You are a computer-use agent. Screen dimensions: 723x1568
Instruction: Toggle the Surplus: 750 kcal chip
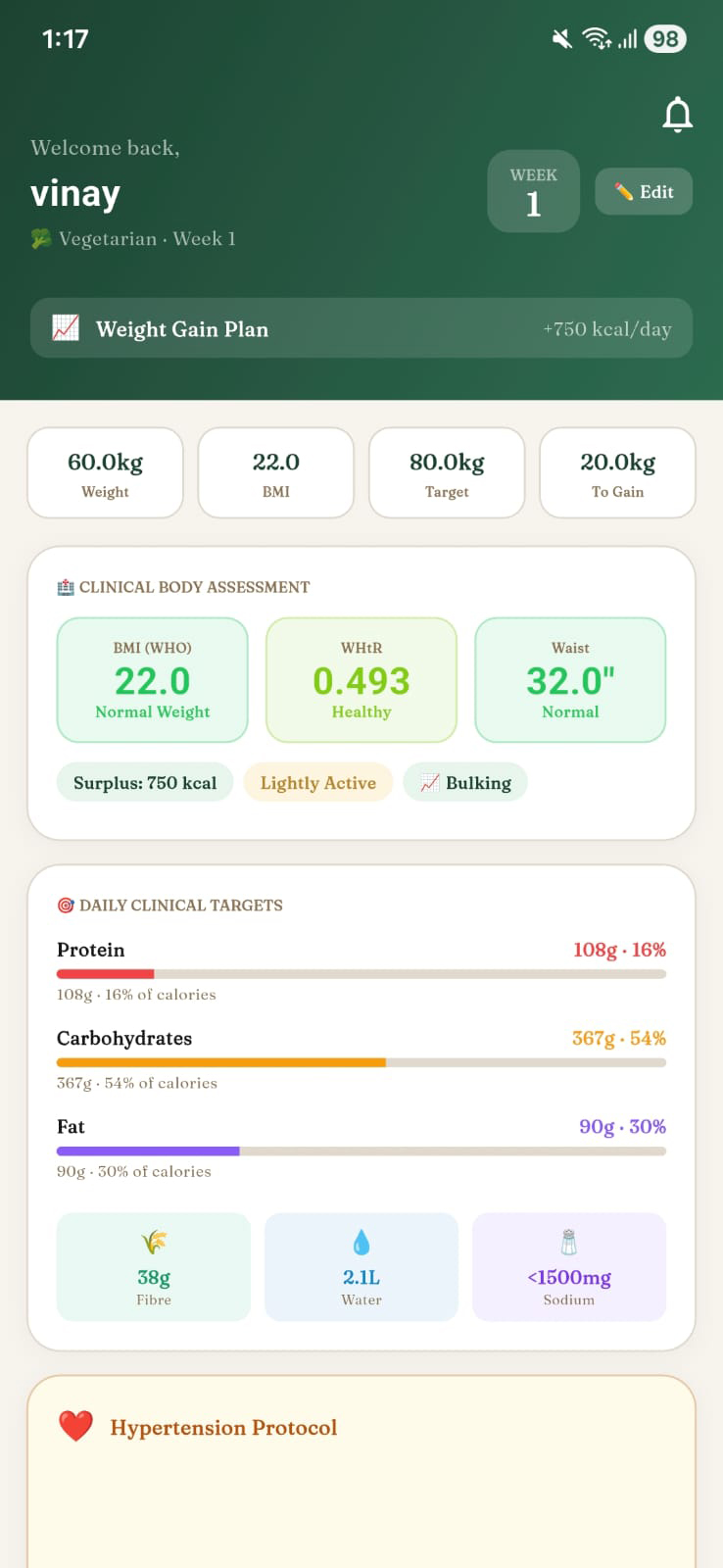pos(144,782)
